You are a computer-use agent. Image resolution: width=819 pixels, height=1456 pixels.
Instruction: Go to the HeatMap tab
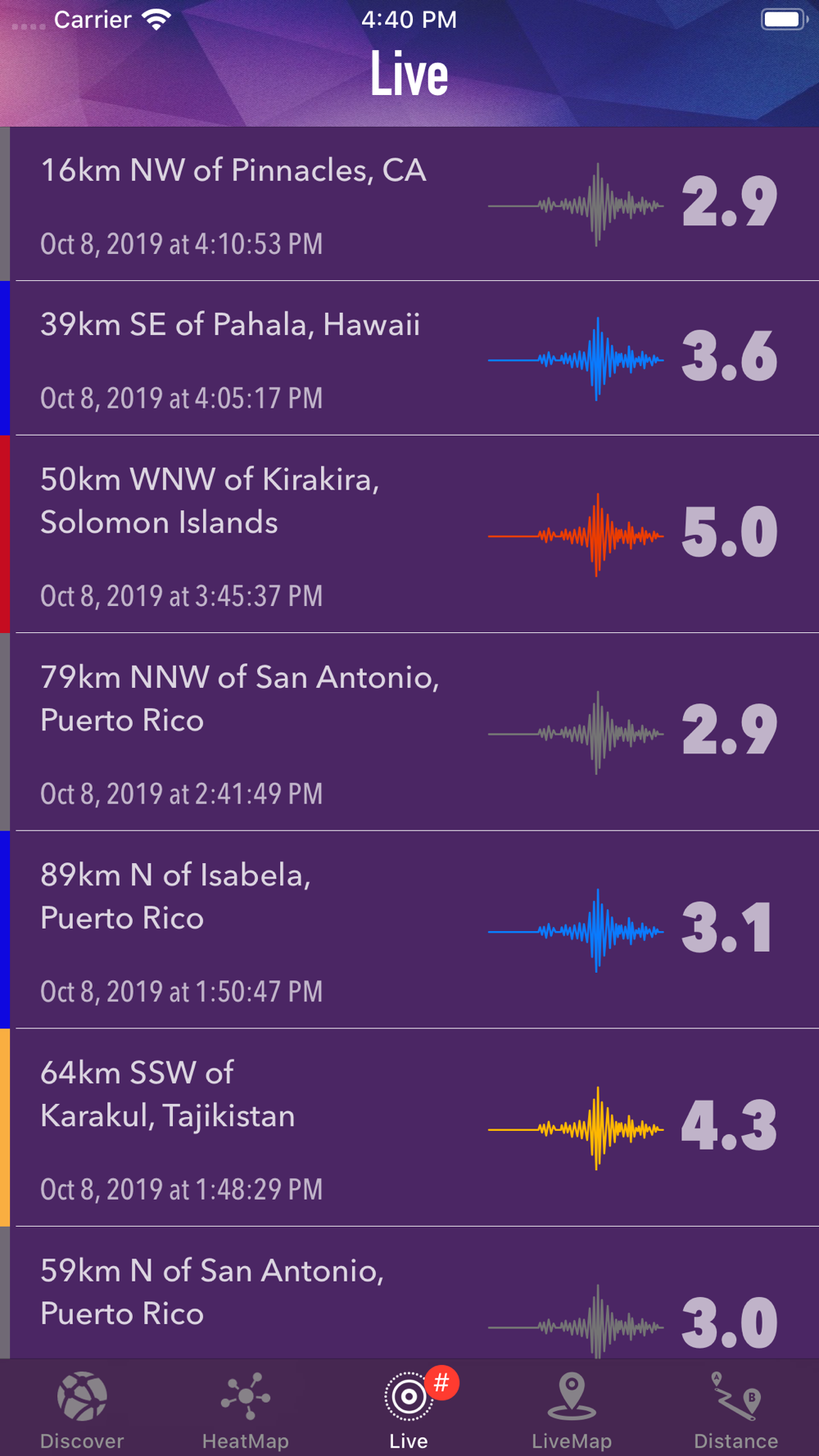tap(246, 1410)
